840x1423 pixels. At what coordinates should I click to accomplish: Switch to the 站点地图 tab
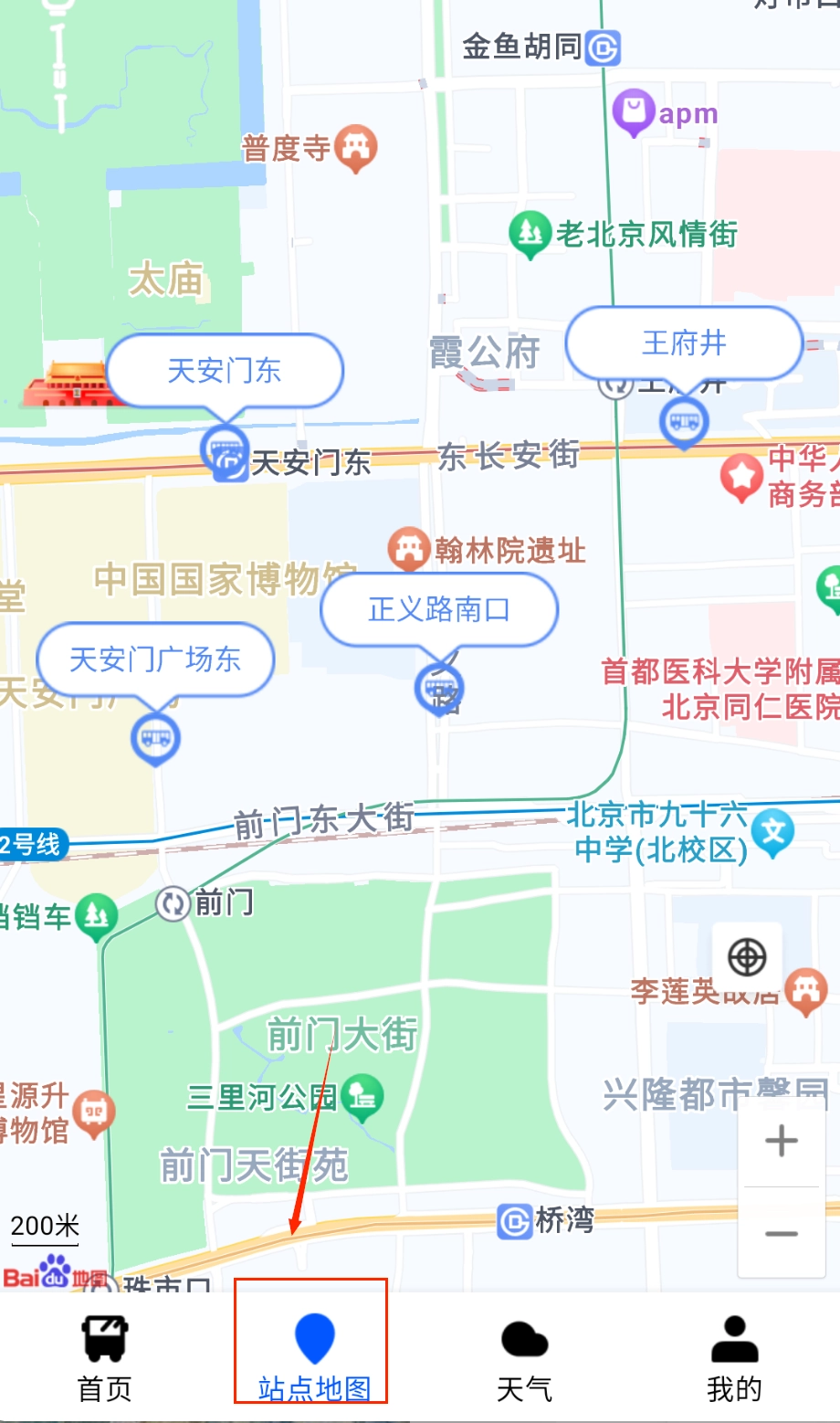(x=314, y=1358)
